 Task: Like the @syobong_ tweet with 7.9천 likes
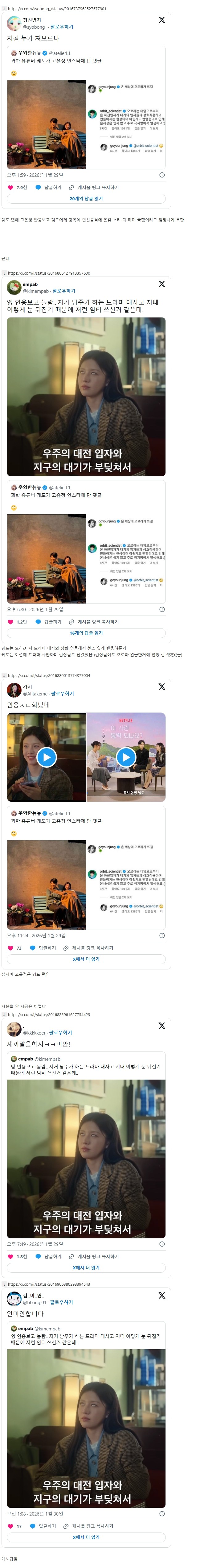click(x=10, y=188)
